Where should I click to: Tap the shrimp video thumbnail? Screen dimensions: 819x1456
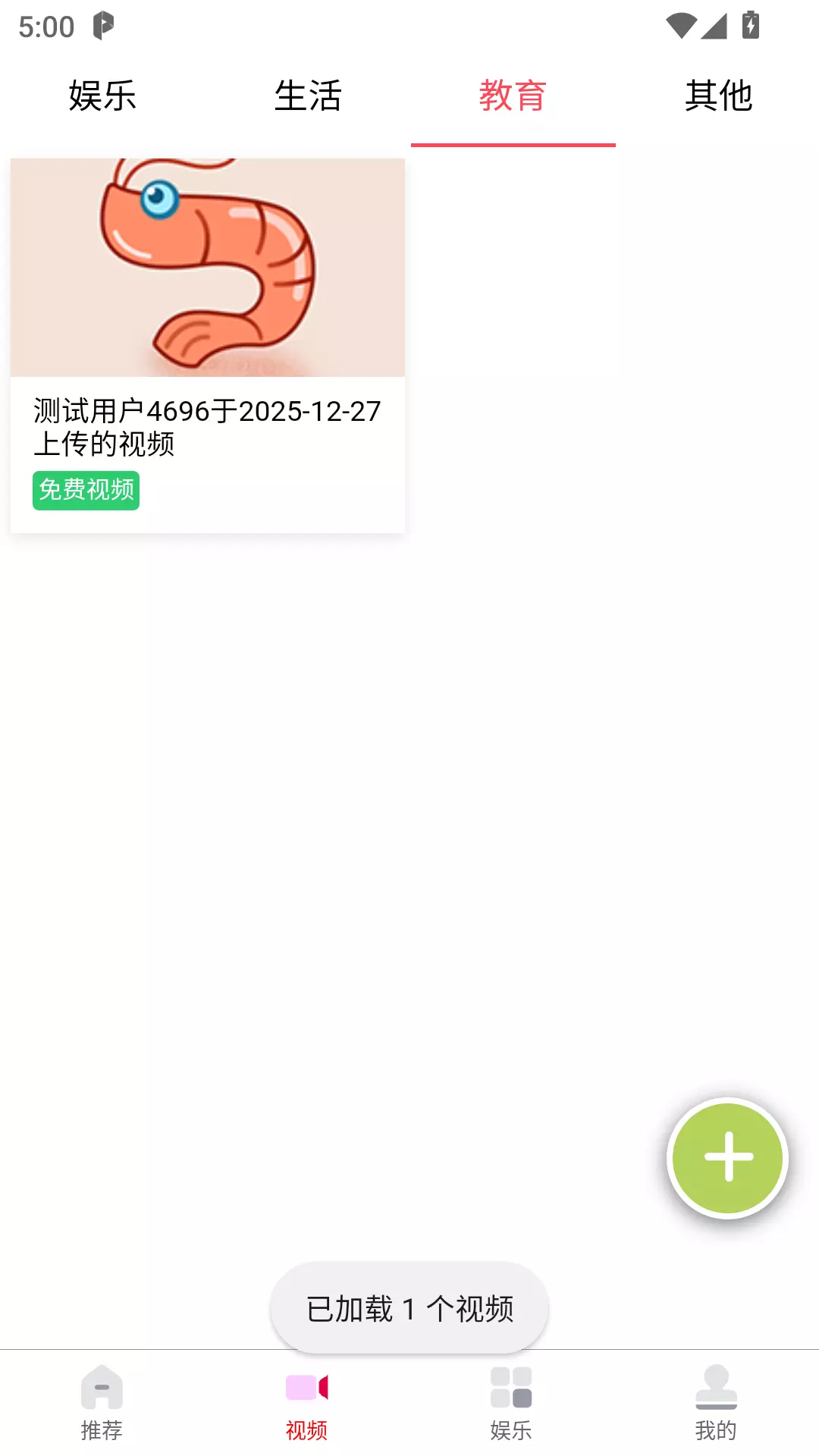pos(207,267)
